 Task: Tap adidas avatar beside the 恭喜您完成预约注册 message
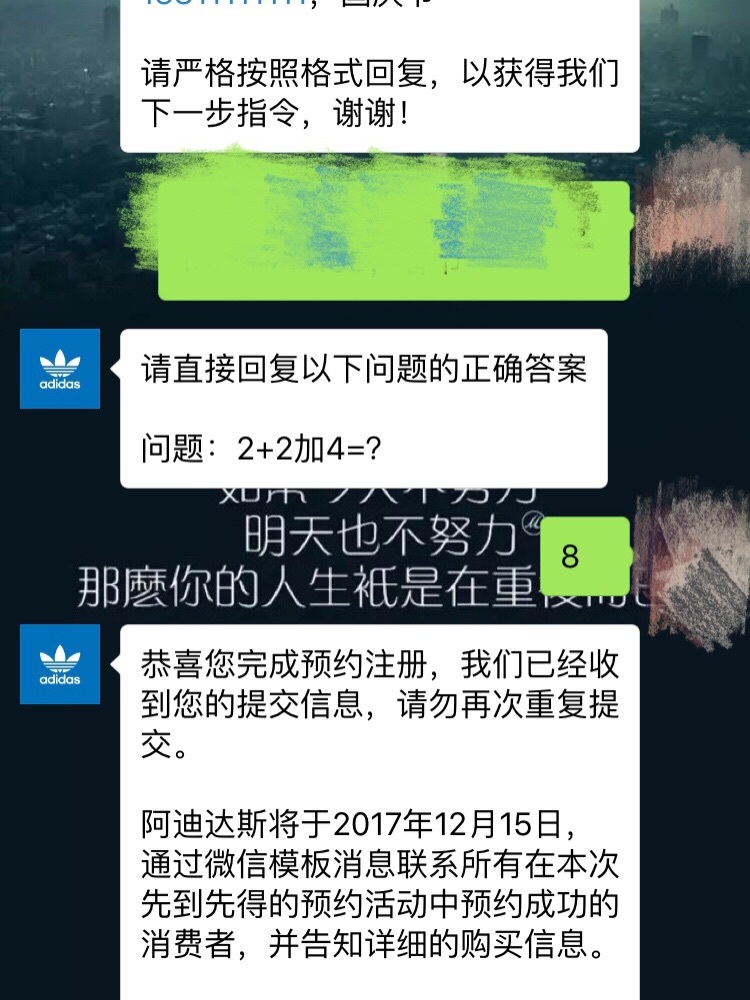point(60,664)
